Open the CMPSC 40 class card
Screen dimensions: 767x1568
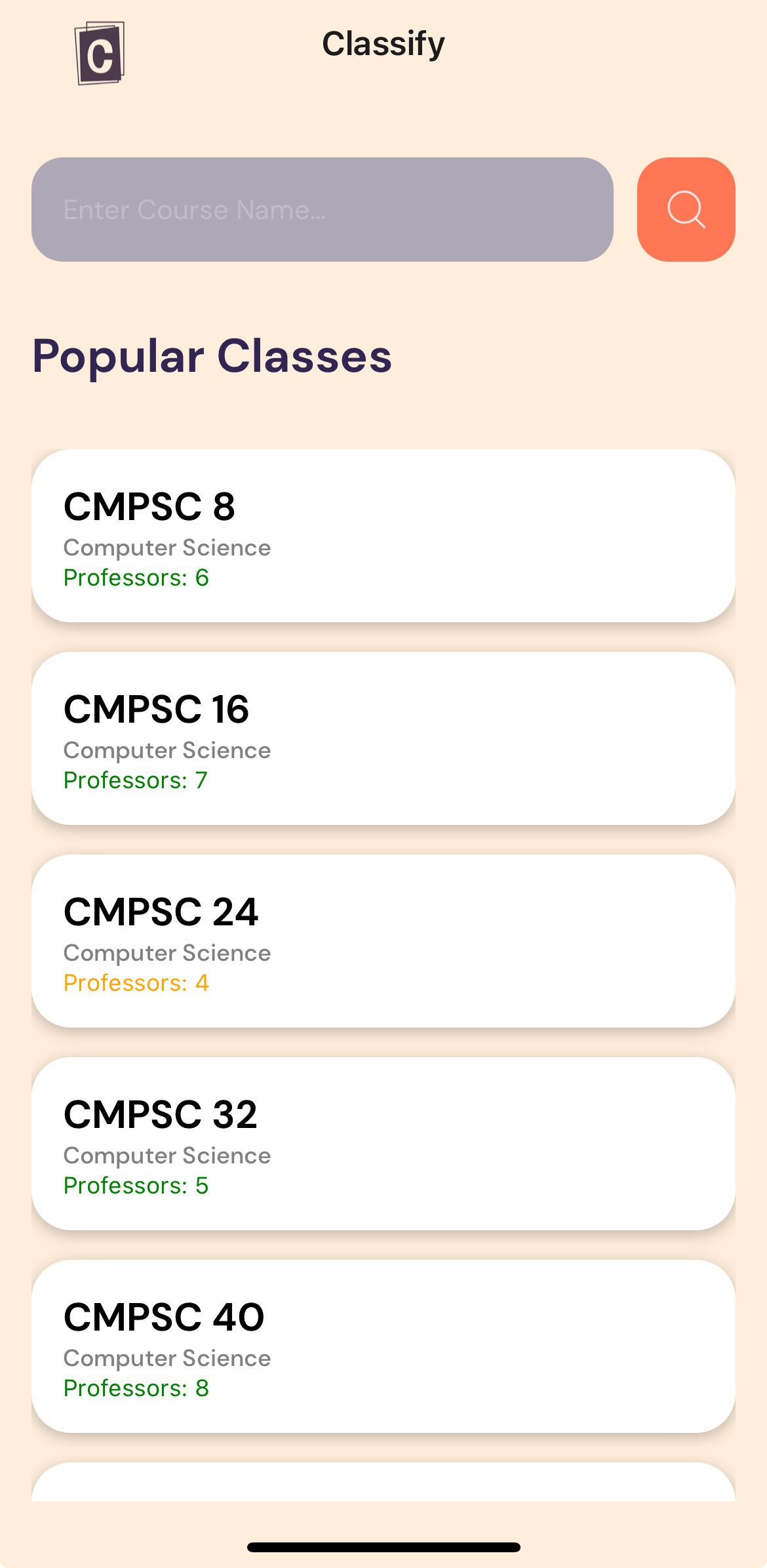pos(383,1346)
